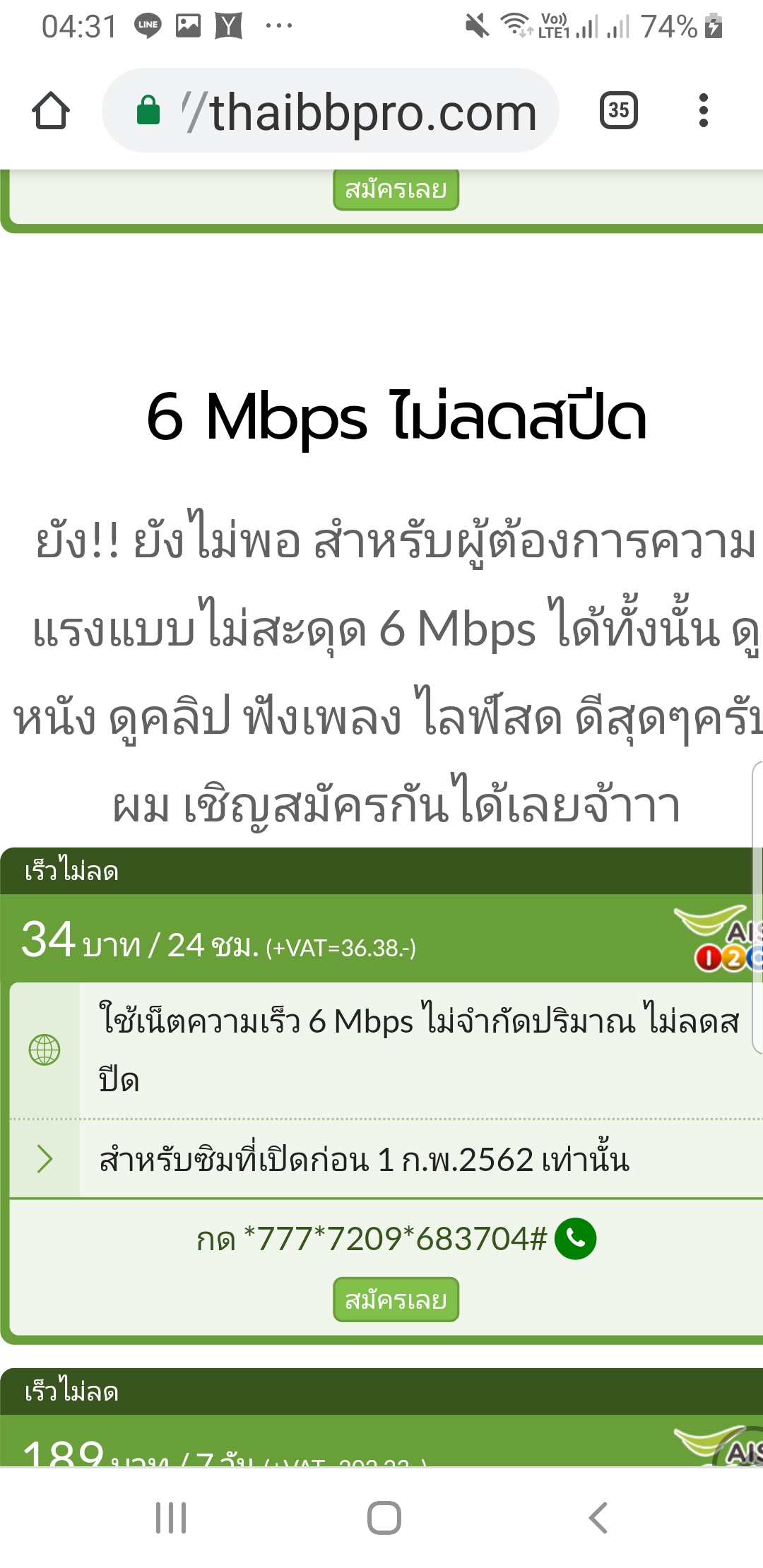Go back with the system back button
This screenshot has height=1568, width=763.
598,1517
